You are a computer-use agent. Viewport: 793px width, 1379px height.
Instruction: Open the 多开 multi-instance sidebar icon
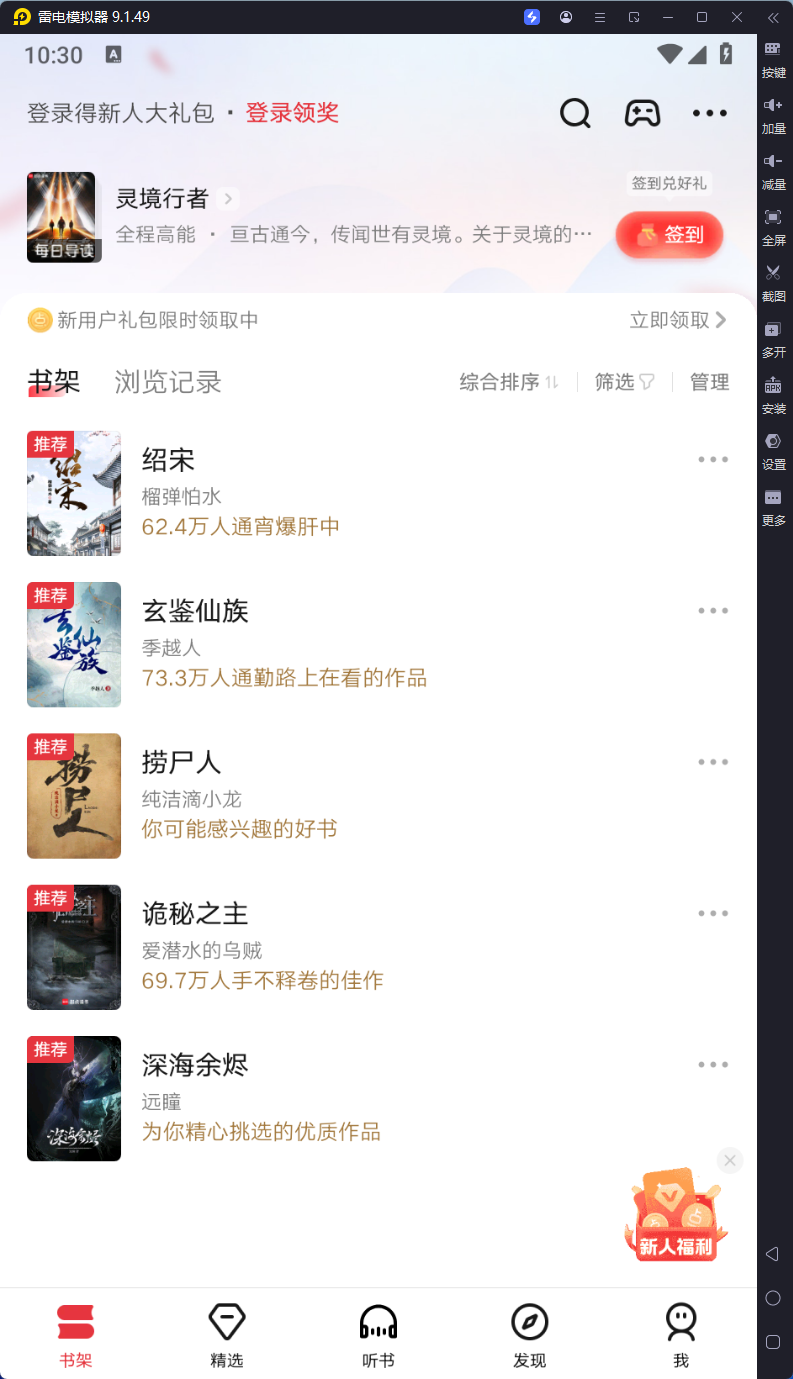click(x=773, y=339)
